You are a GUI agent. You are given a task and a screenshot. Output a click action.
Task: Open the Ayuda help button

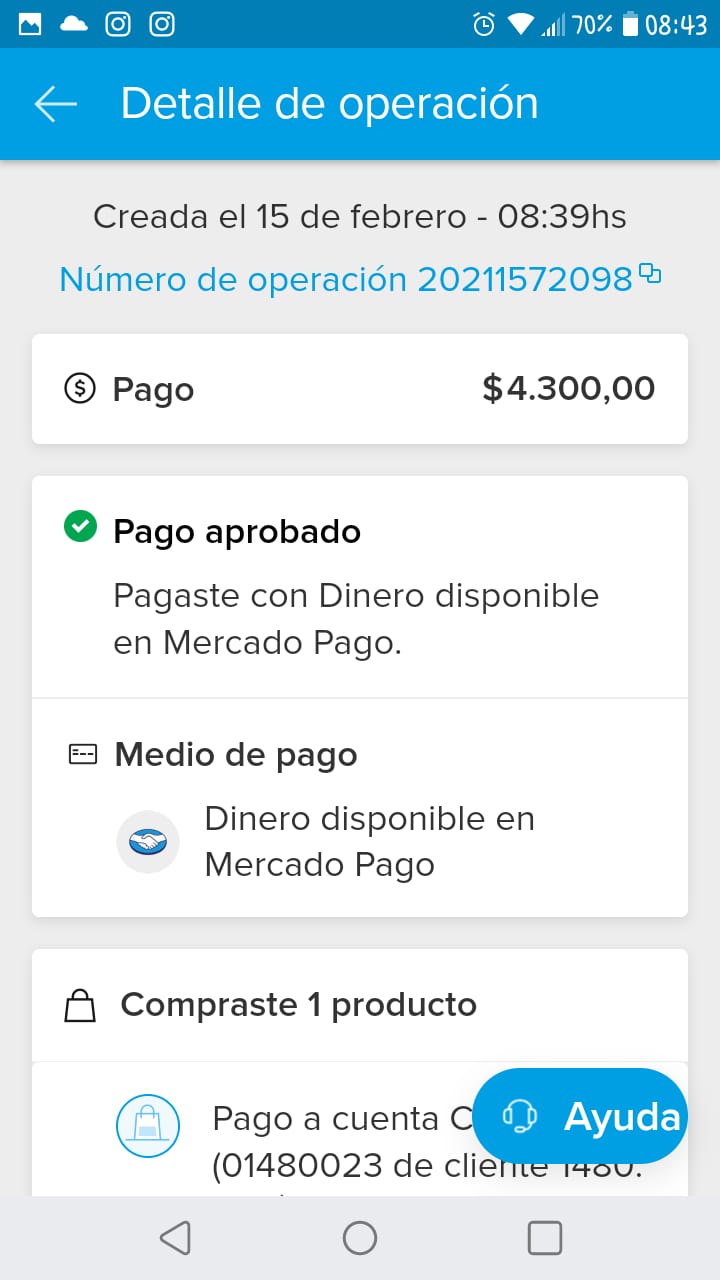[x=580, y=1116]
